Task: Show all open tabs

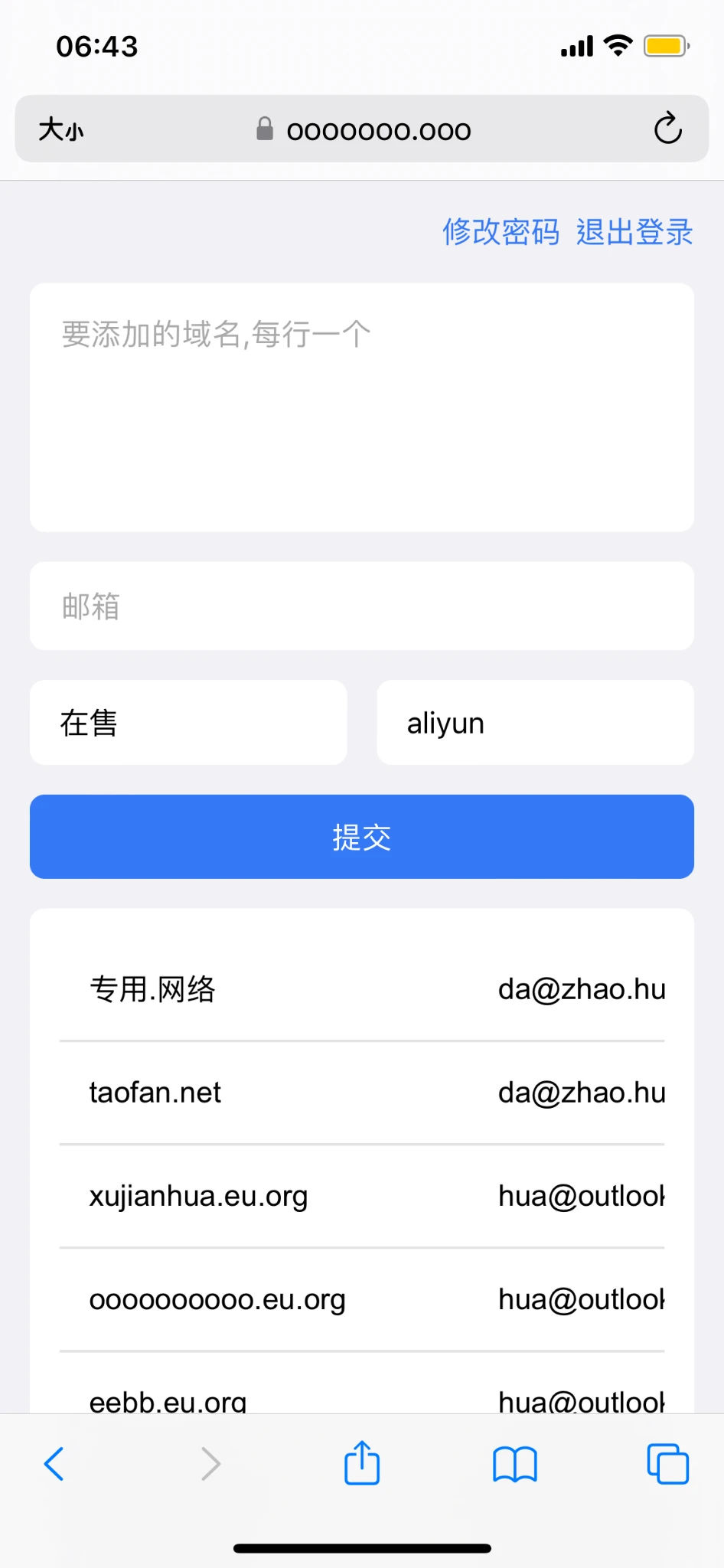Action: tap(667, 1464)
